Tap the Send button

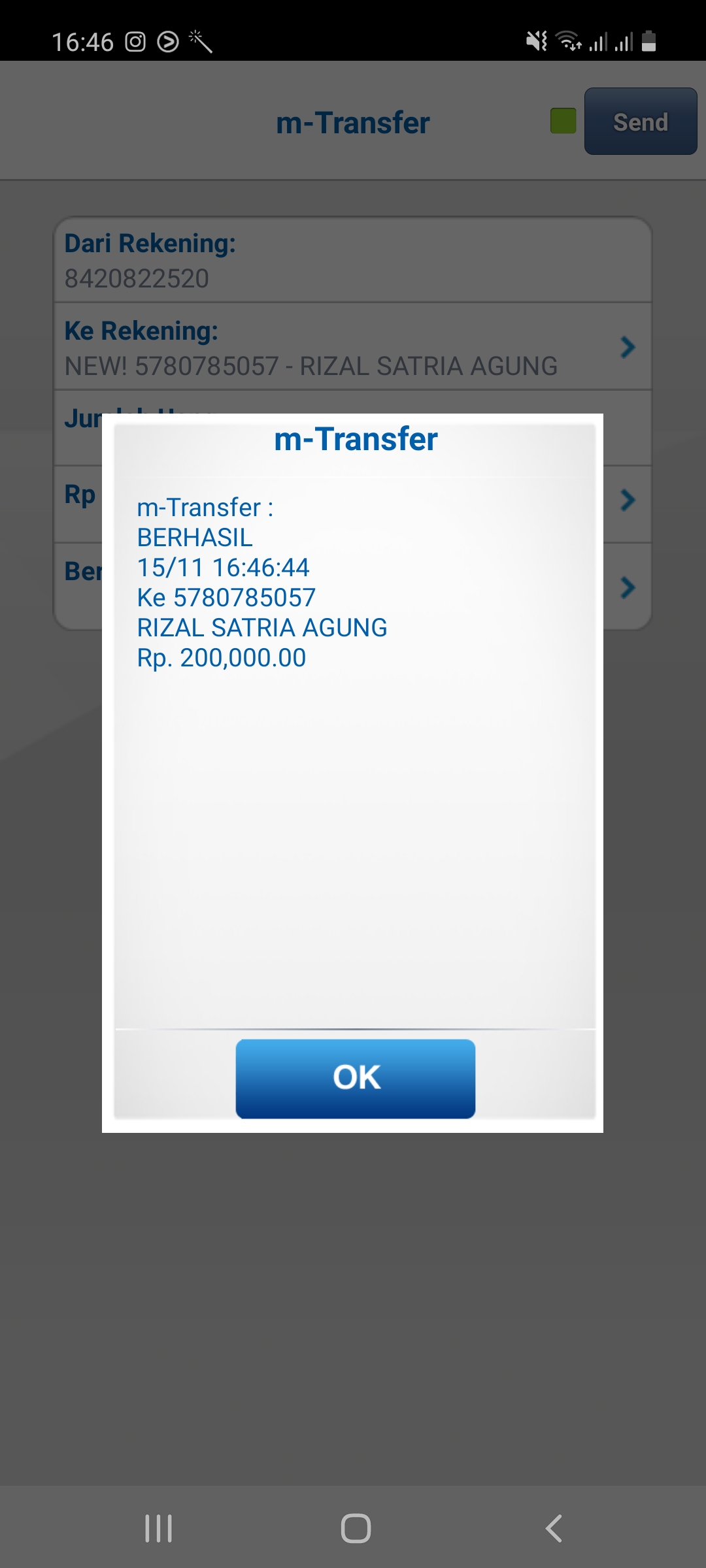tap(640, 122)
